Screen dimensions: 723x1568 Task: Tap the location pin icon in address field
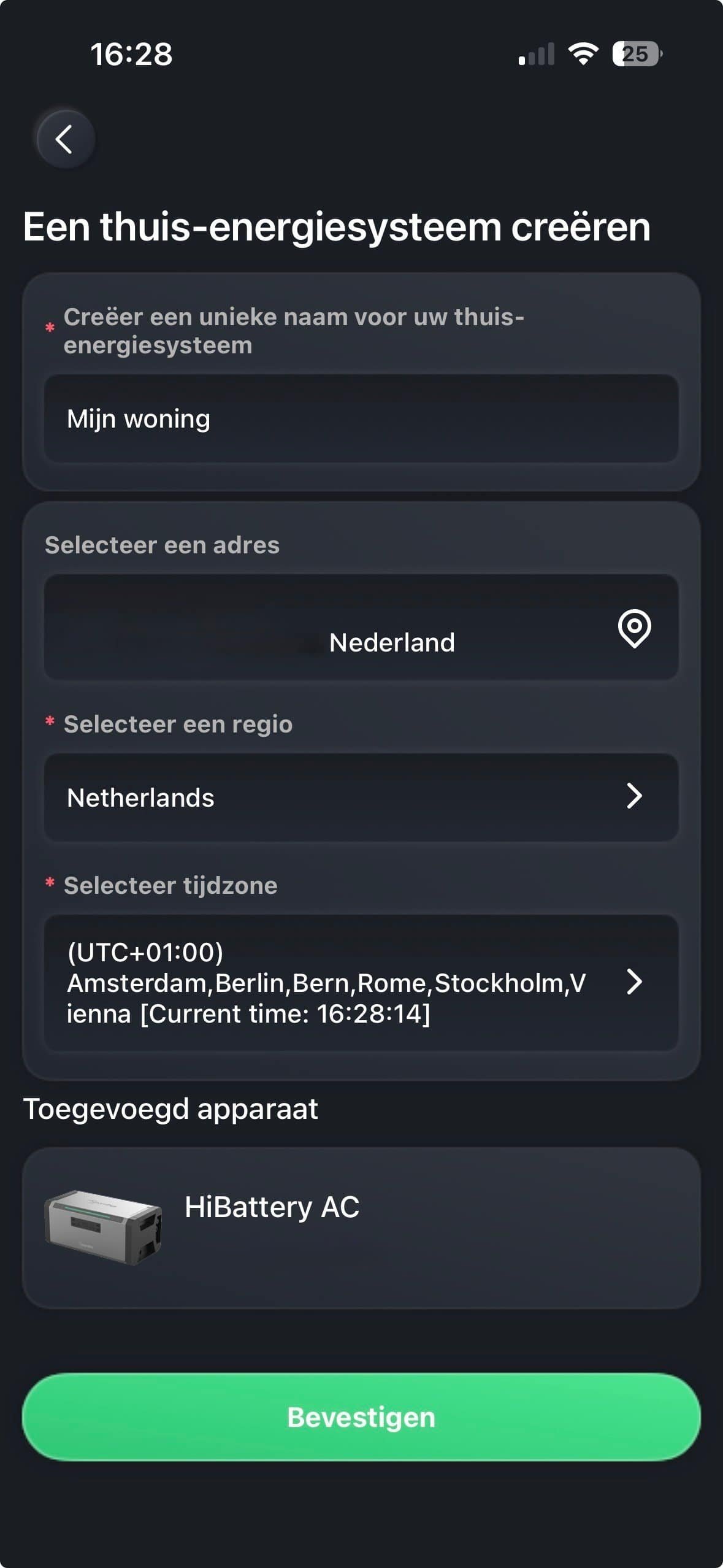tap(633, 628)
